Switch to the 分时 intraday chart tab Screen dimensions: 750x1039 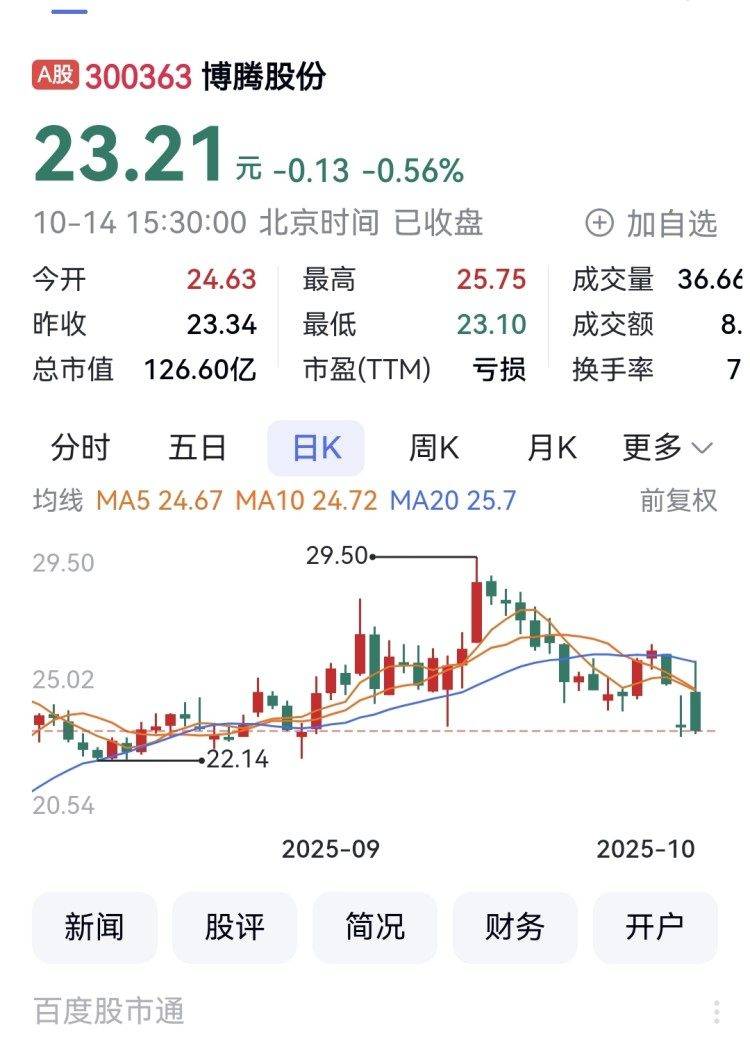tap(80, 447)
